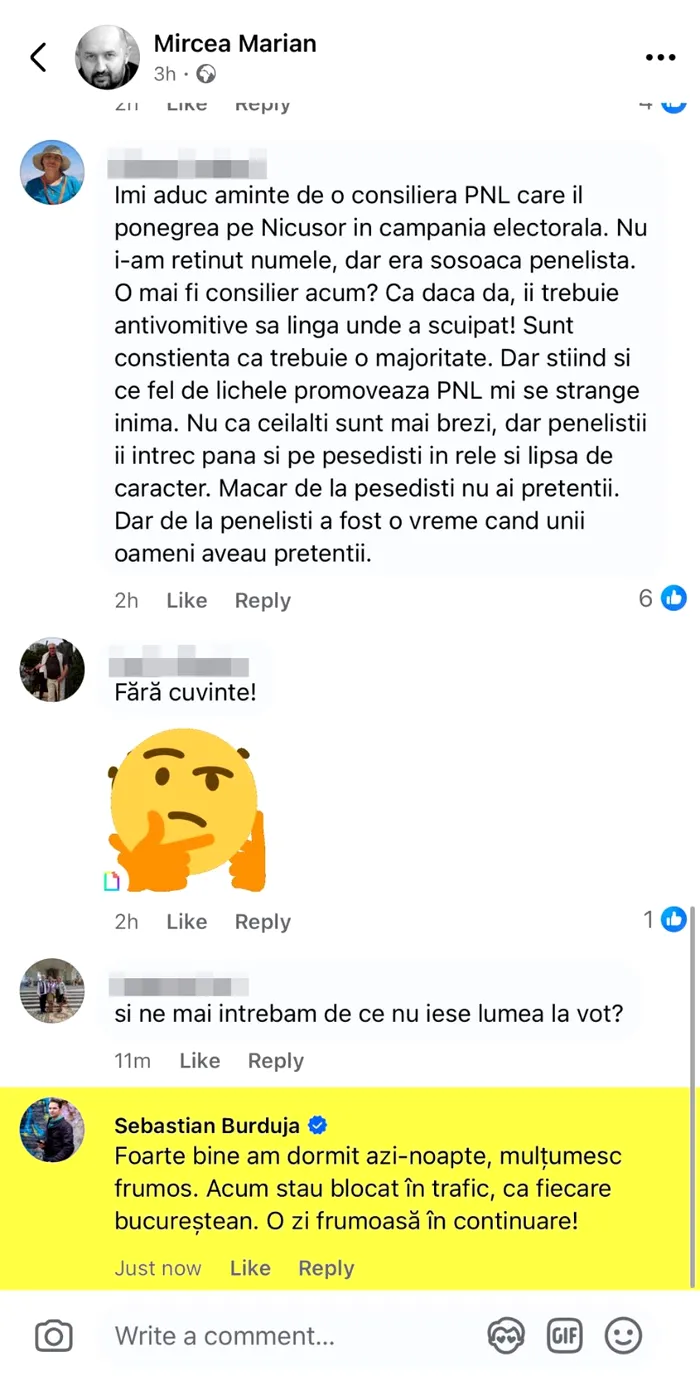
Task: Like Sebastian Burduja's comment
Action: click(x=250, y=1268)
